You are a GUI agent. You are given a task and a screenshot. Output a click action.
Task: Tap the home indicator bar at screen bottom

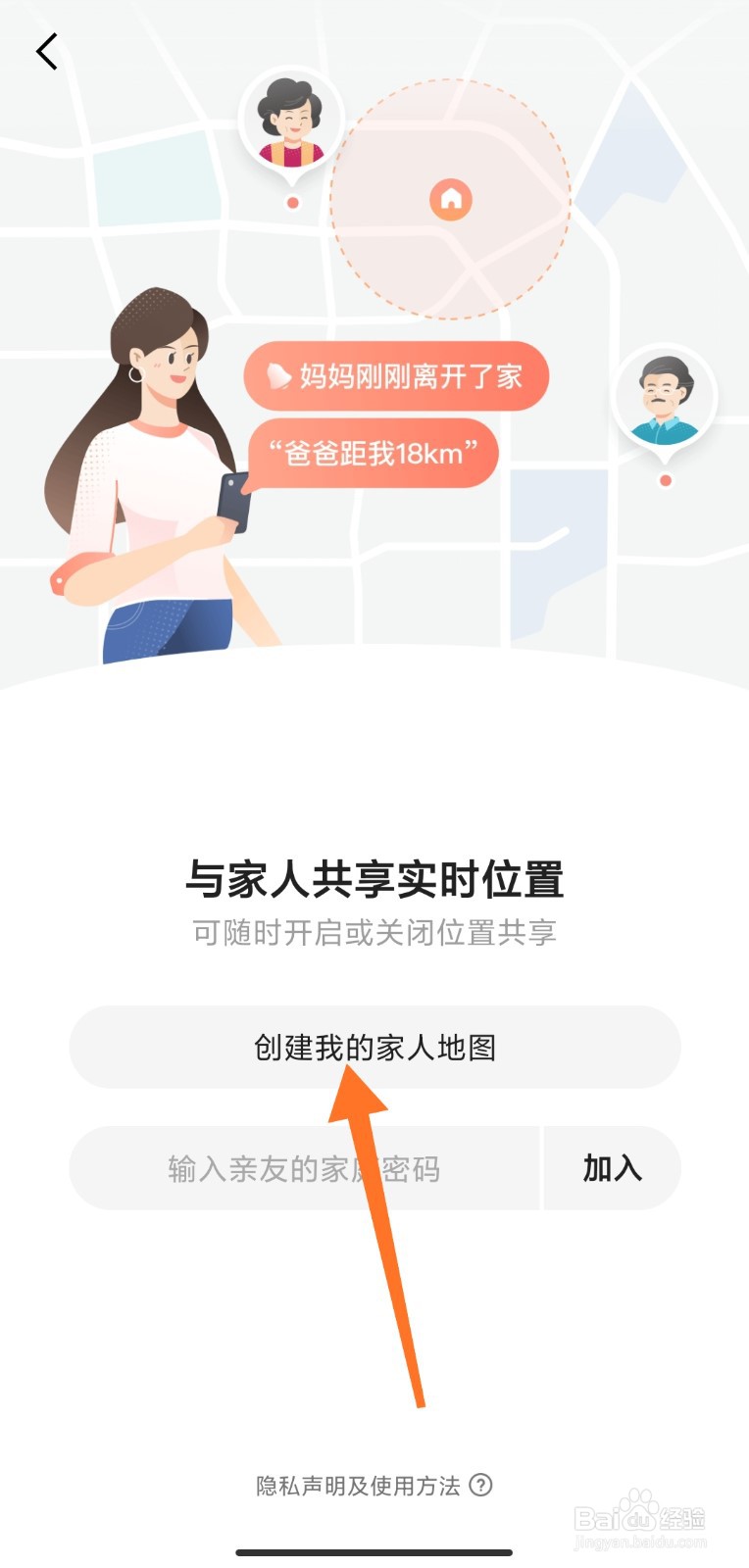[x=374, y=1554]
